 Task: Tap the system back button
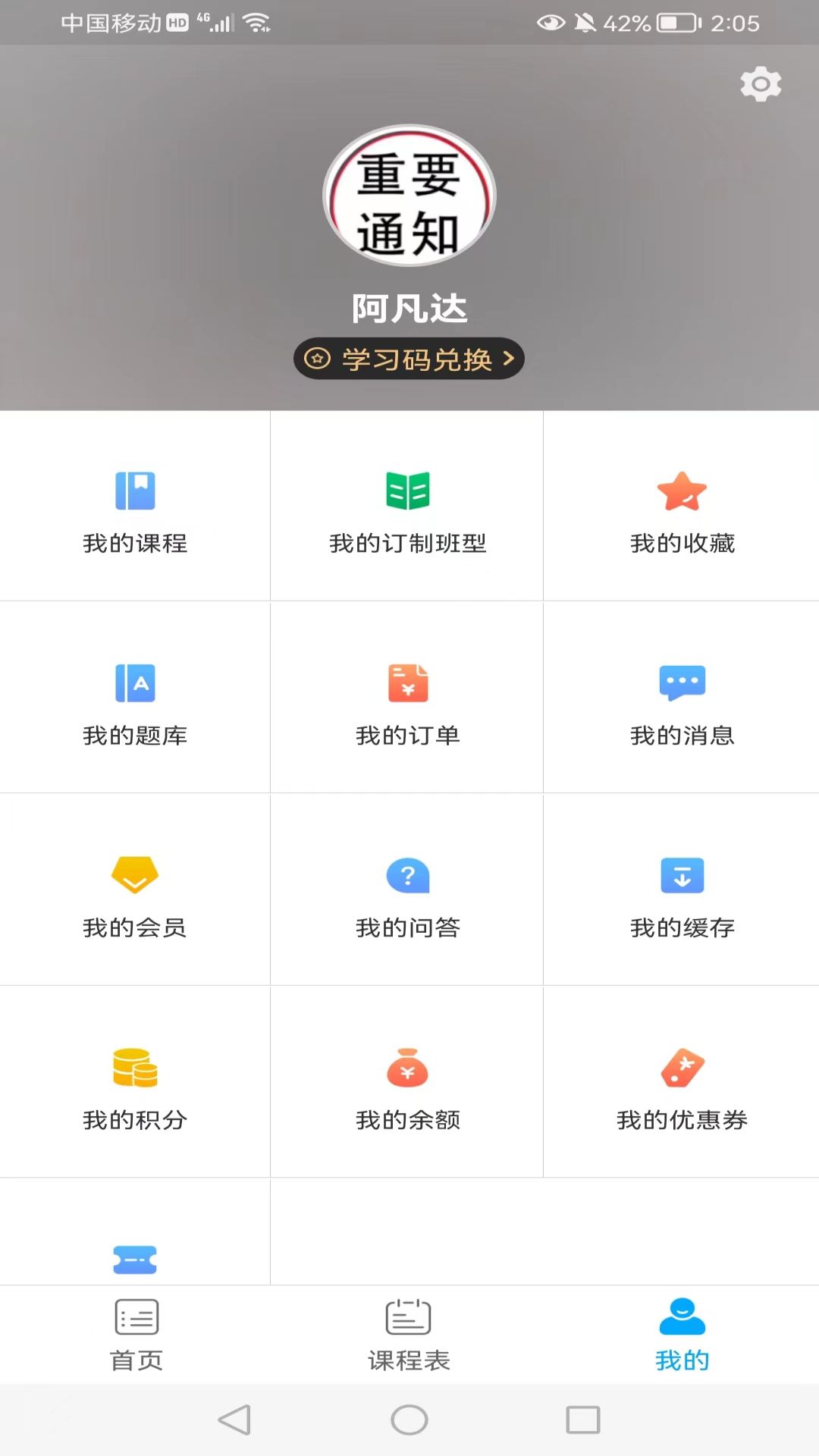(x=234, y=1420)
